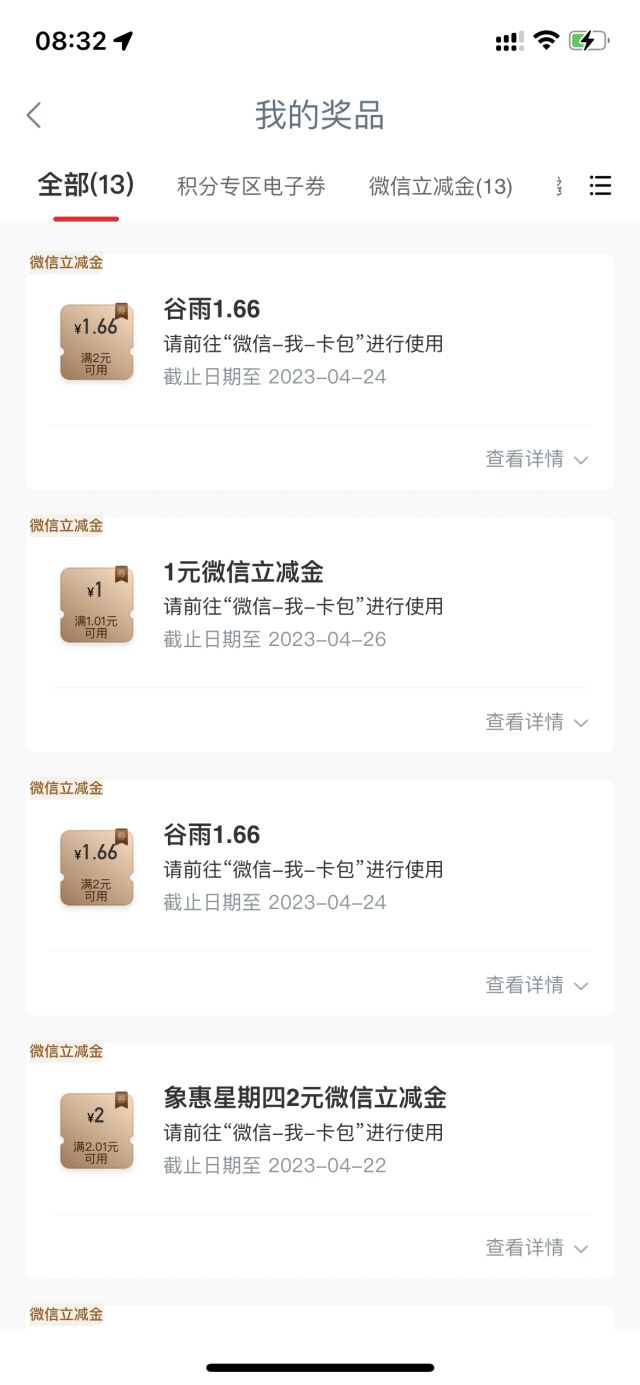Screen dimensions: 640x1385
Task: Expand 查看详情 for the 1元微信立减金 coupon
Action: point(537,722)
